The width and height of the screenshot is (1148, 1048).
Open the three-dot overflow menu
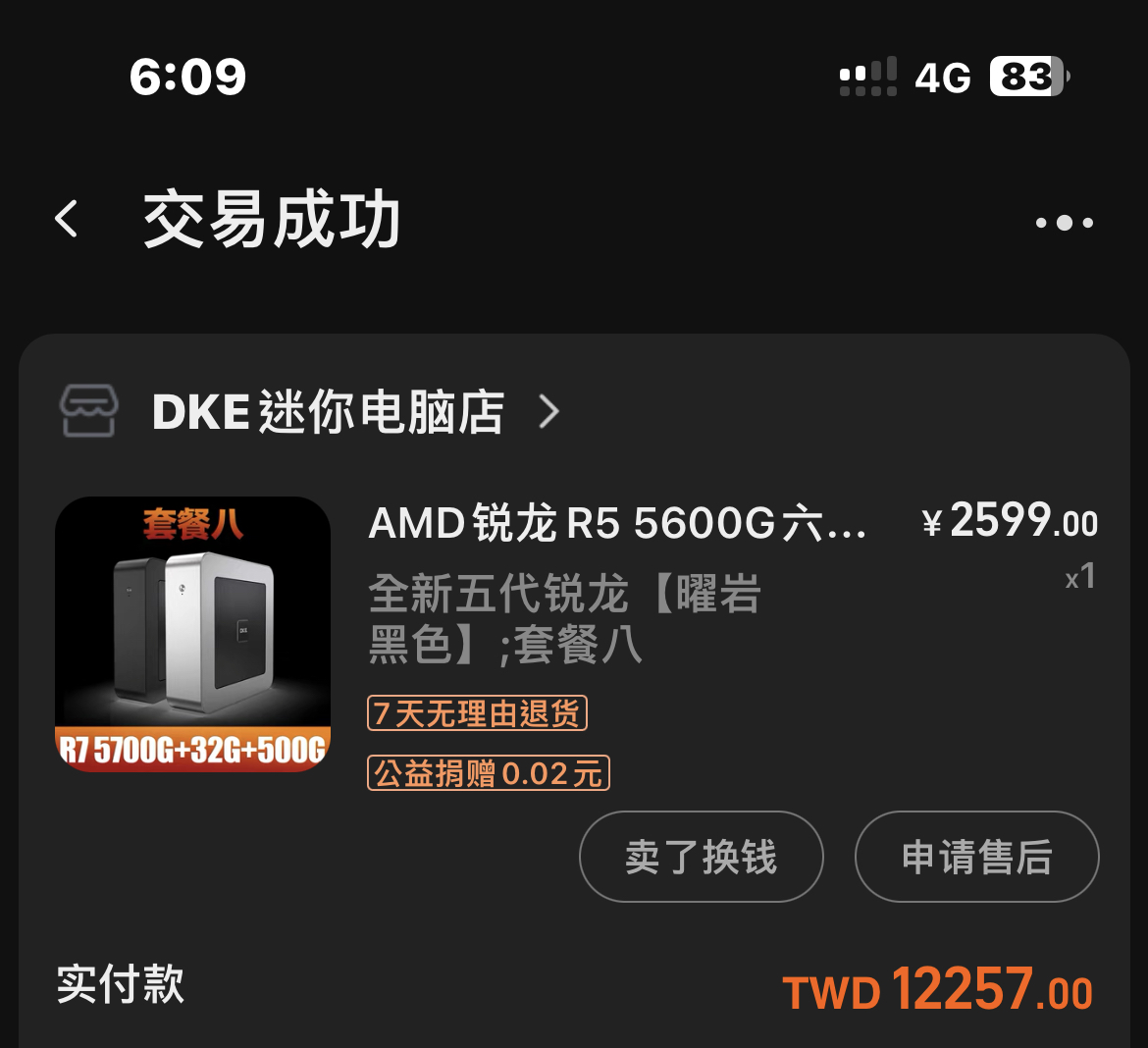[1064, 223]
